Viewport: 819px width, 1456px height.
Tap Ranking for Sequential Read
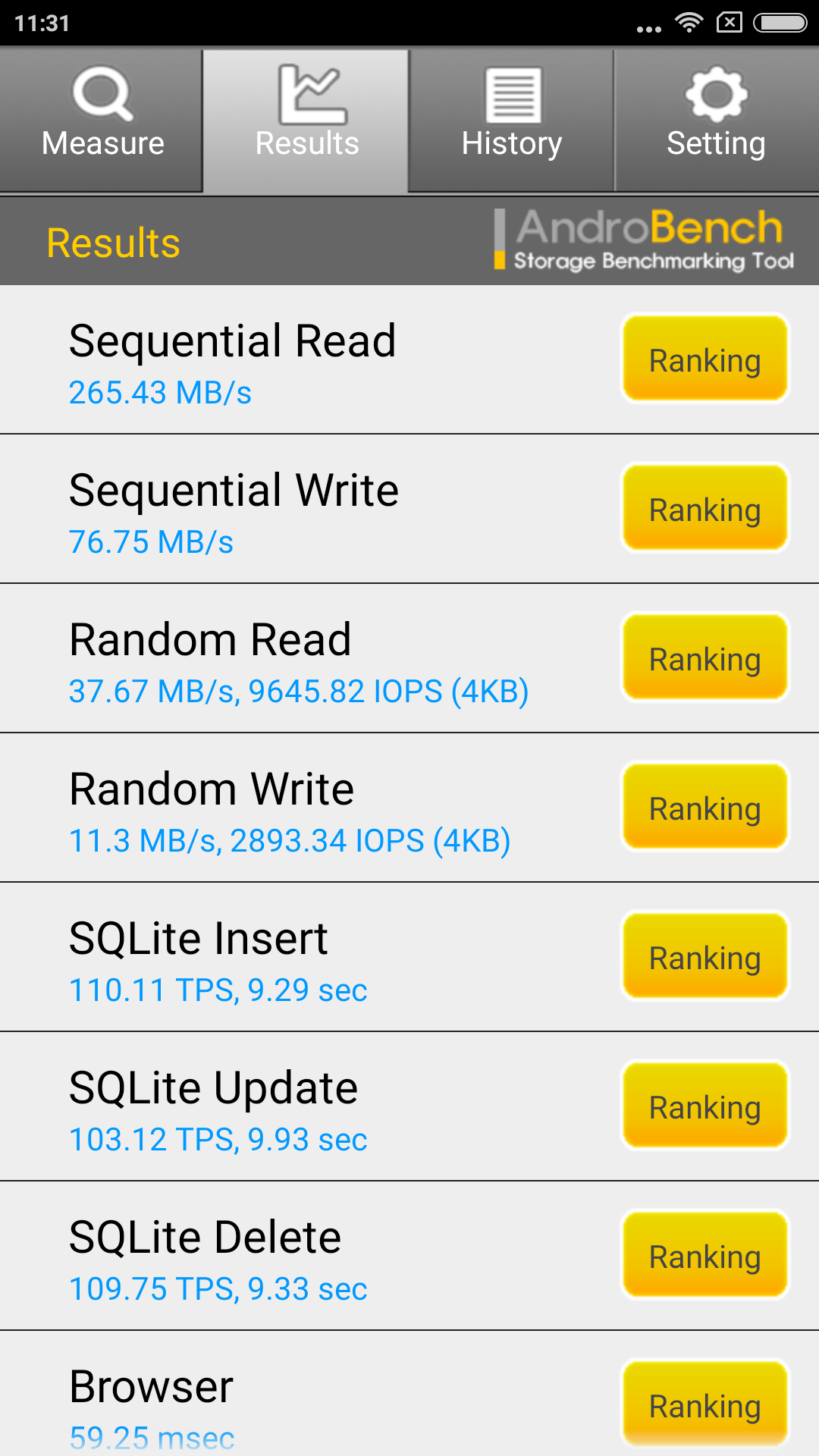tap(705, 359)
